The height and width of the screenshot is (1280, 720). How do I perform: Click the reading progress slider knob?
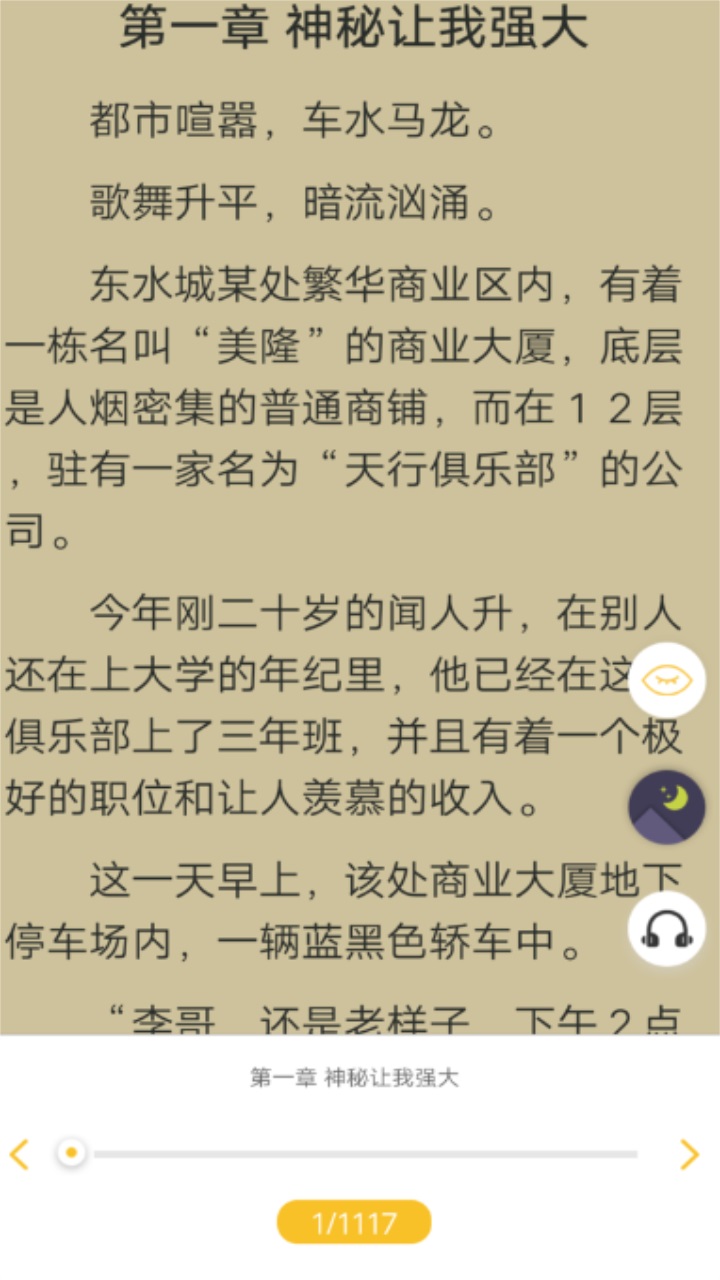click(x=72, y=1152)
